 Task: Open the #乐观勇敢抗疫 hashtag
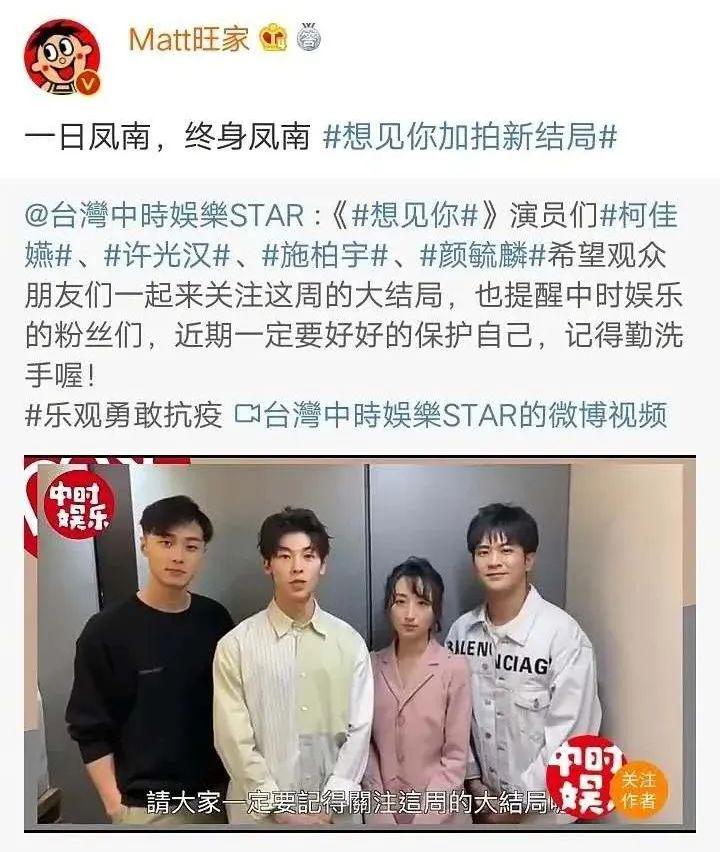(x=123, y=414)
